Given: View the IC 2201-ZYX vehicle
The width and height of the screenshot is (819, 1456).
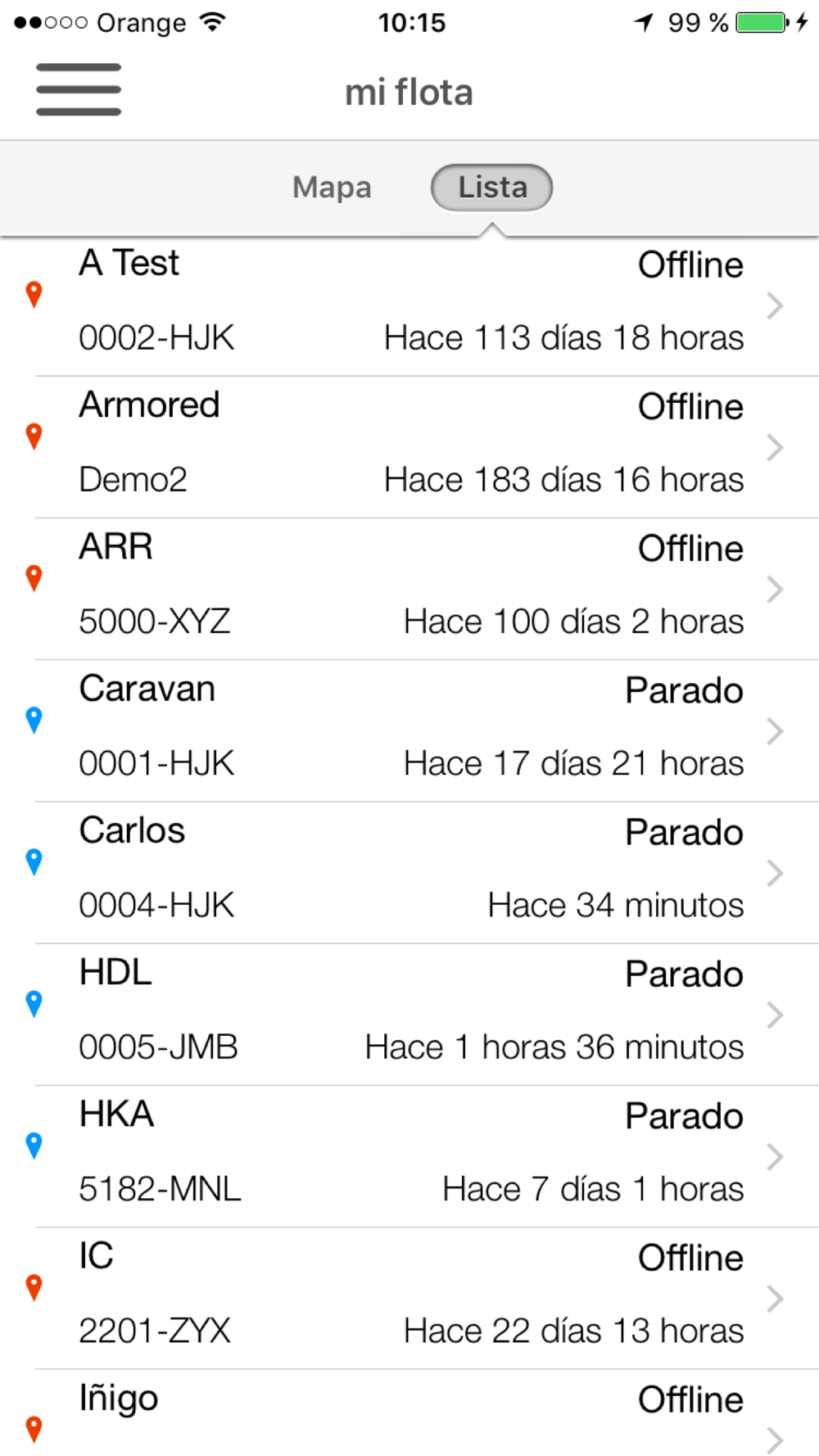Looking at the screenshot, I should pos(409,1298).
